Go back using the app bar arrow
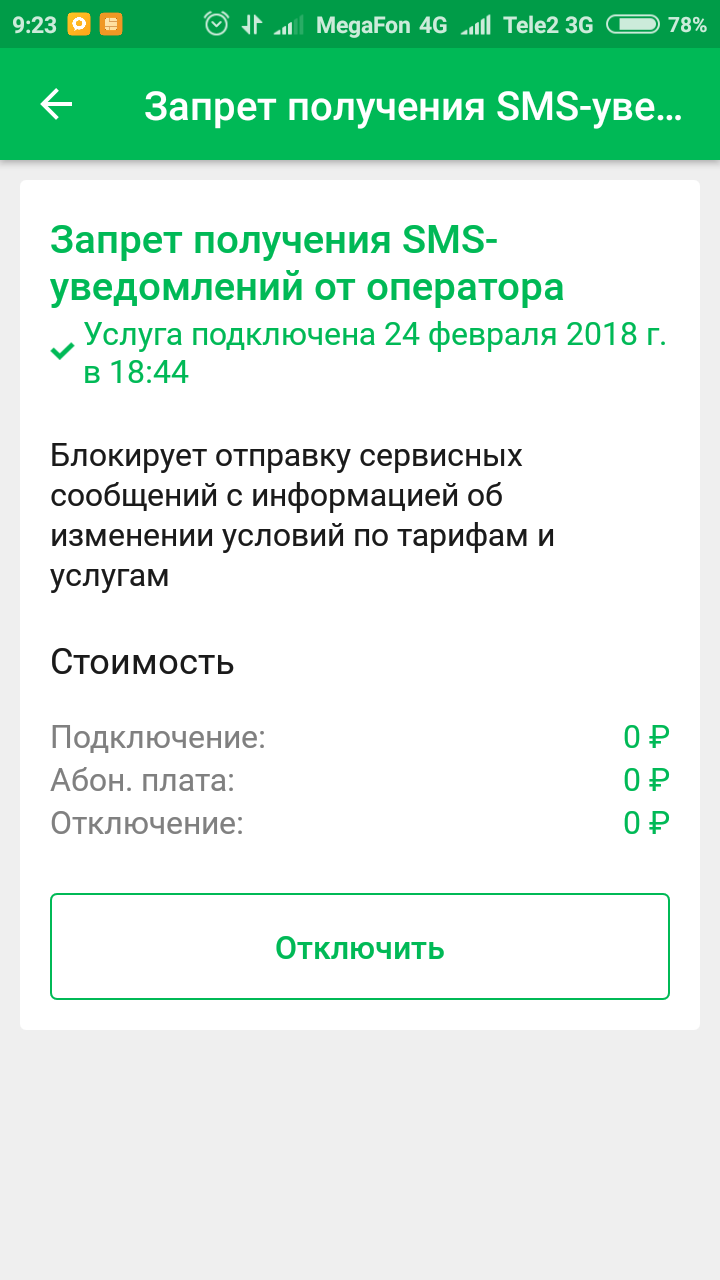 click(x=57, y=105)
